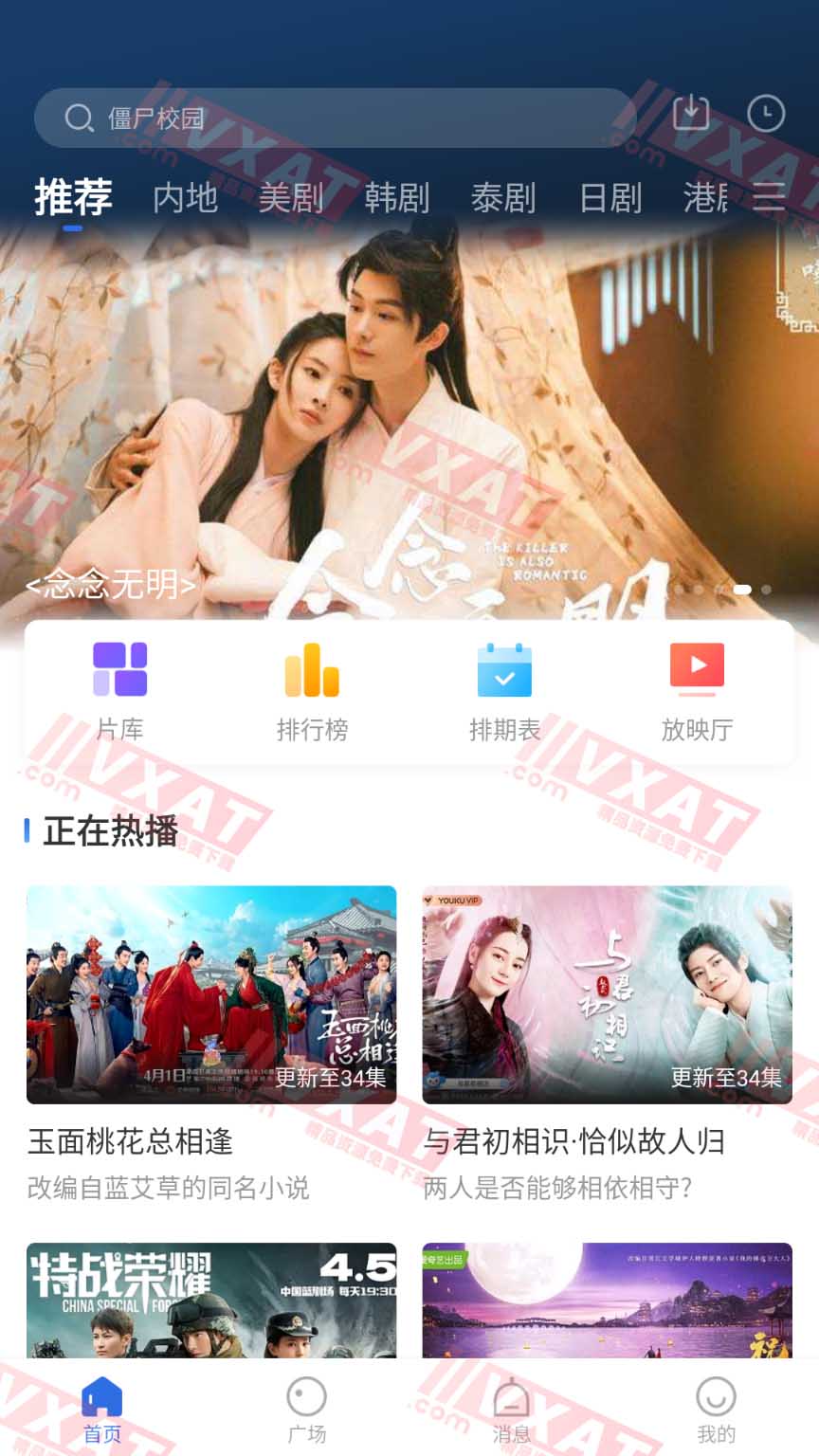Go to 我的 profile page
819x1456 pixels.
pyautogui.click(x=717, y=1412)
